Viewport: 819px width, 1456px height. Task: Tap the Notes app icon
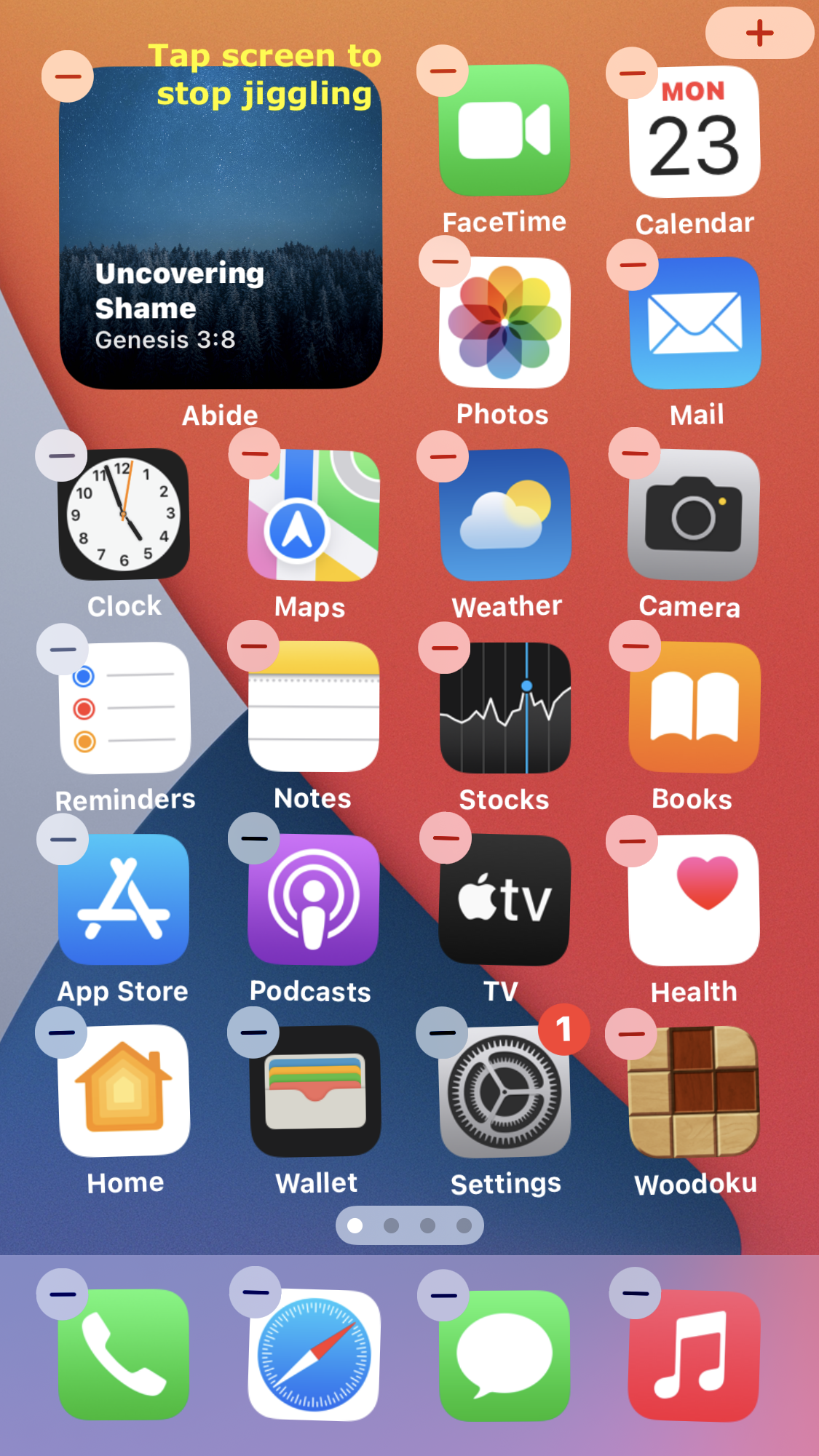click(314, 707)
